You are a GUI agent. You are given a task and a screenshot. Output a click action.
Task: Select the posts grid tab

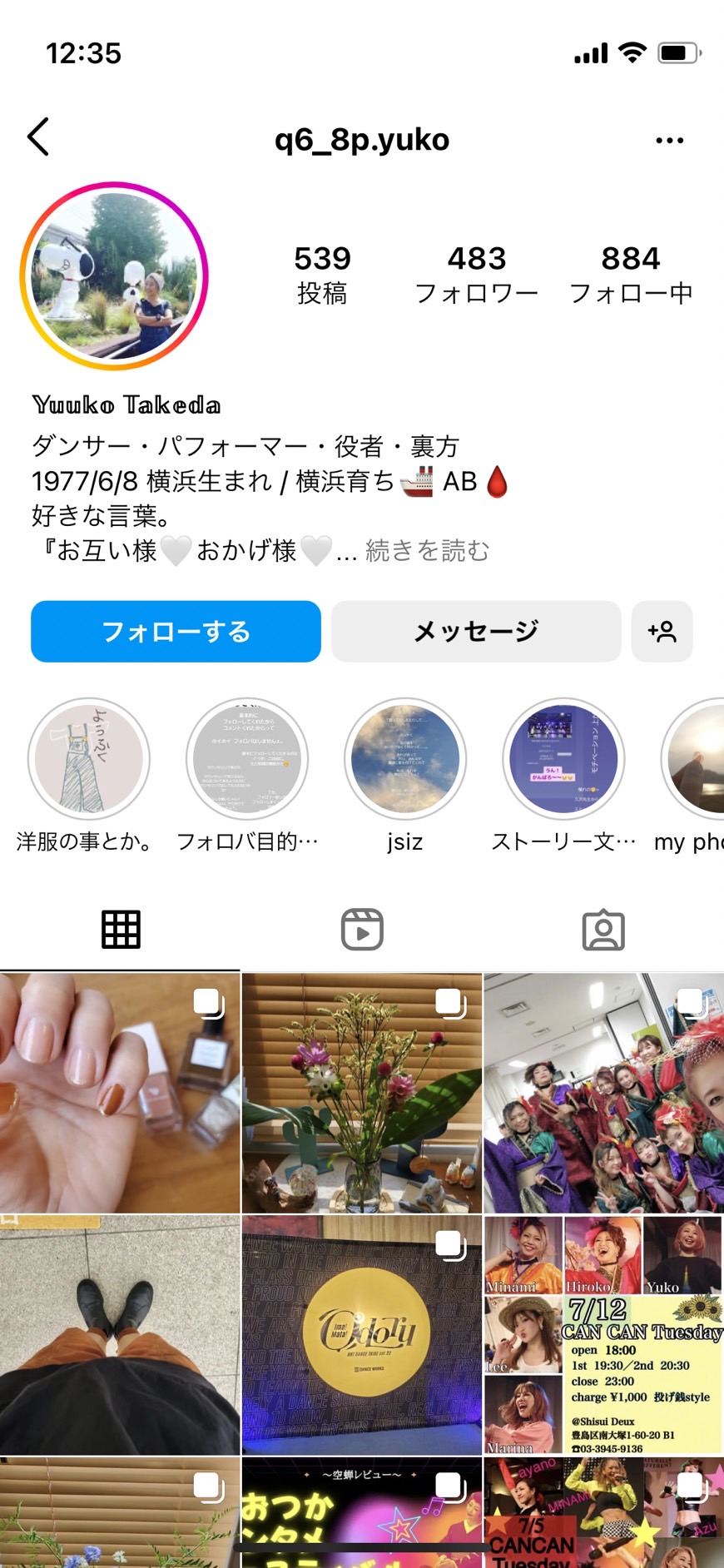click(121, 930)
